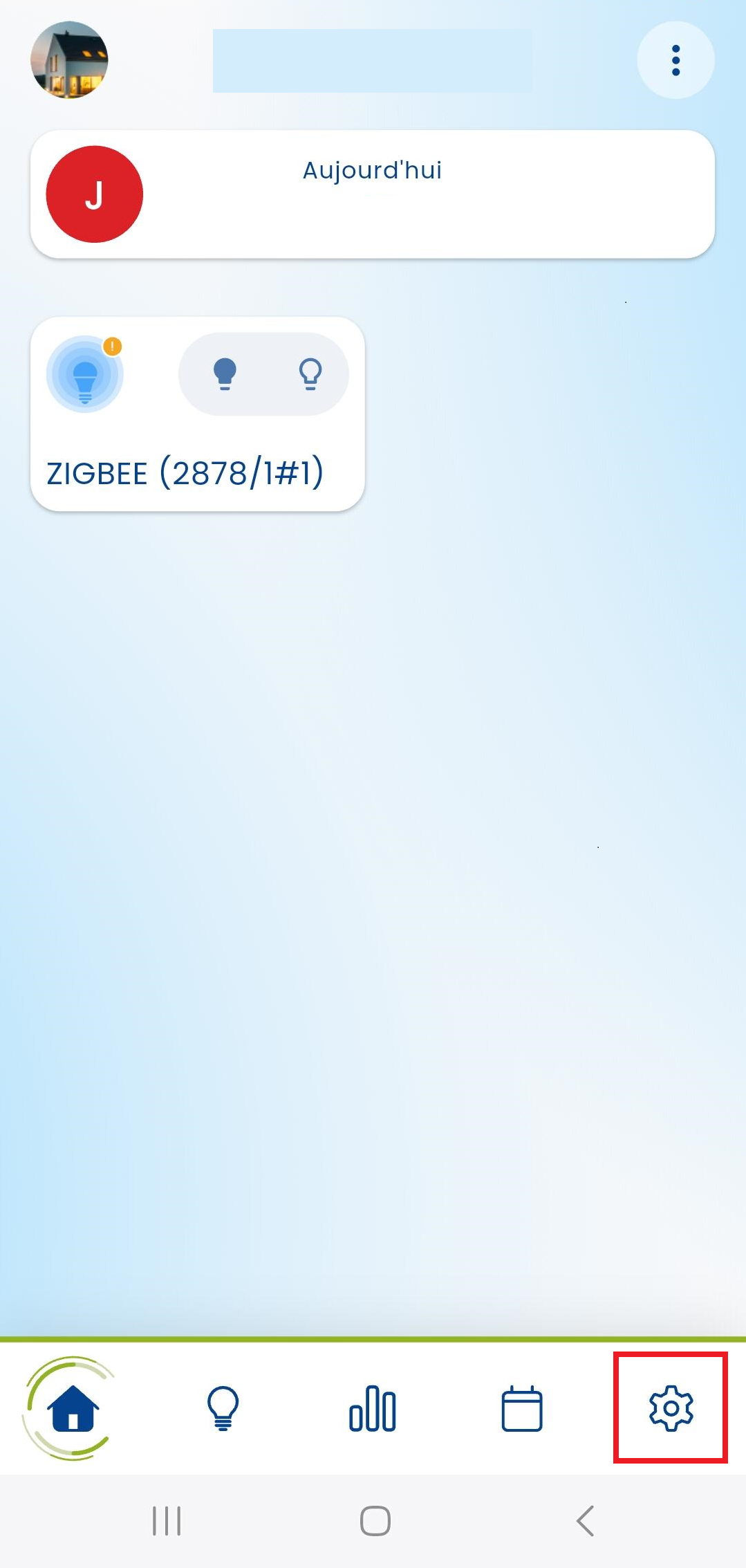Tap the house profile picture
Screen dimensions: 746x1568
(x=69, y=60)
